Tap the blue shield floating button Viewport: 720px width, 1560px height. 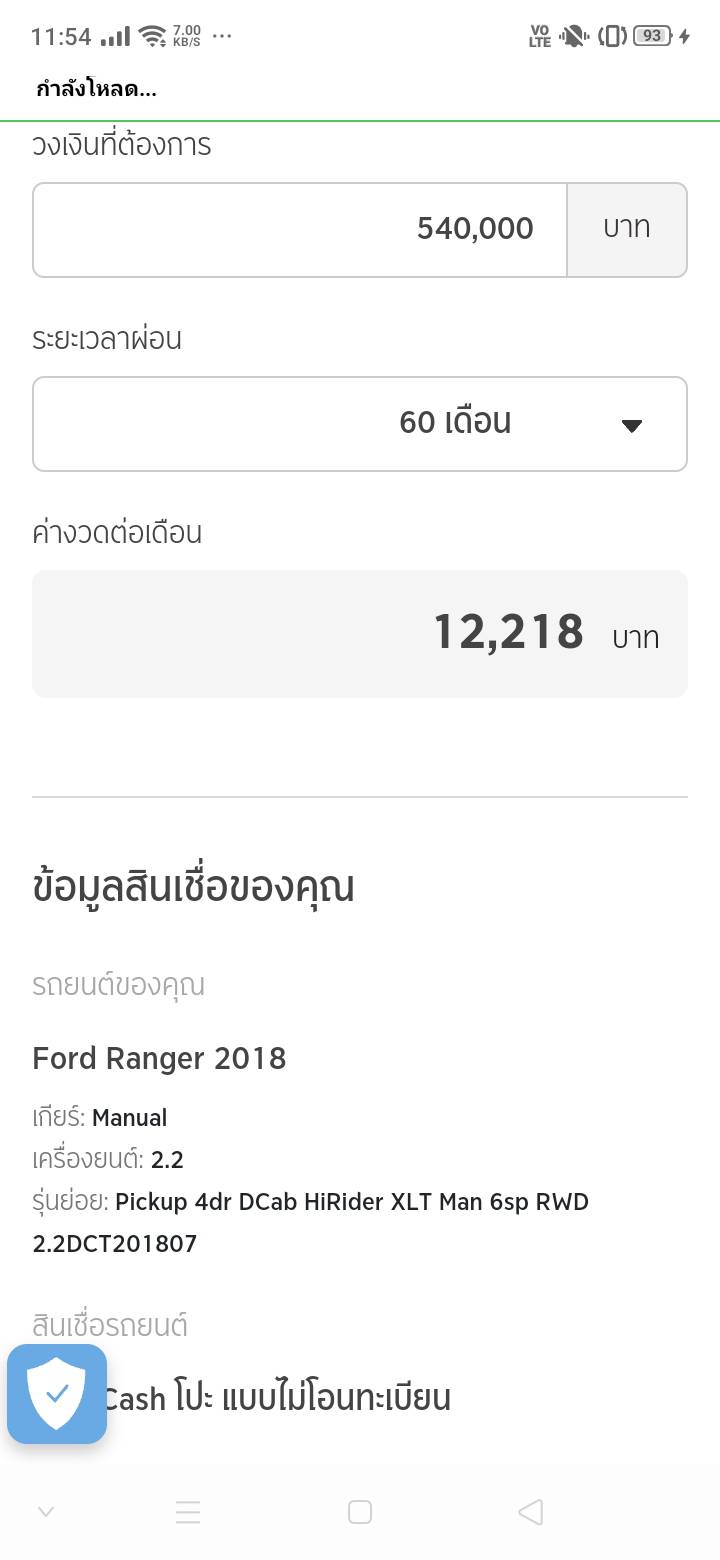pyautogui.click(x=57, y=1393)
